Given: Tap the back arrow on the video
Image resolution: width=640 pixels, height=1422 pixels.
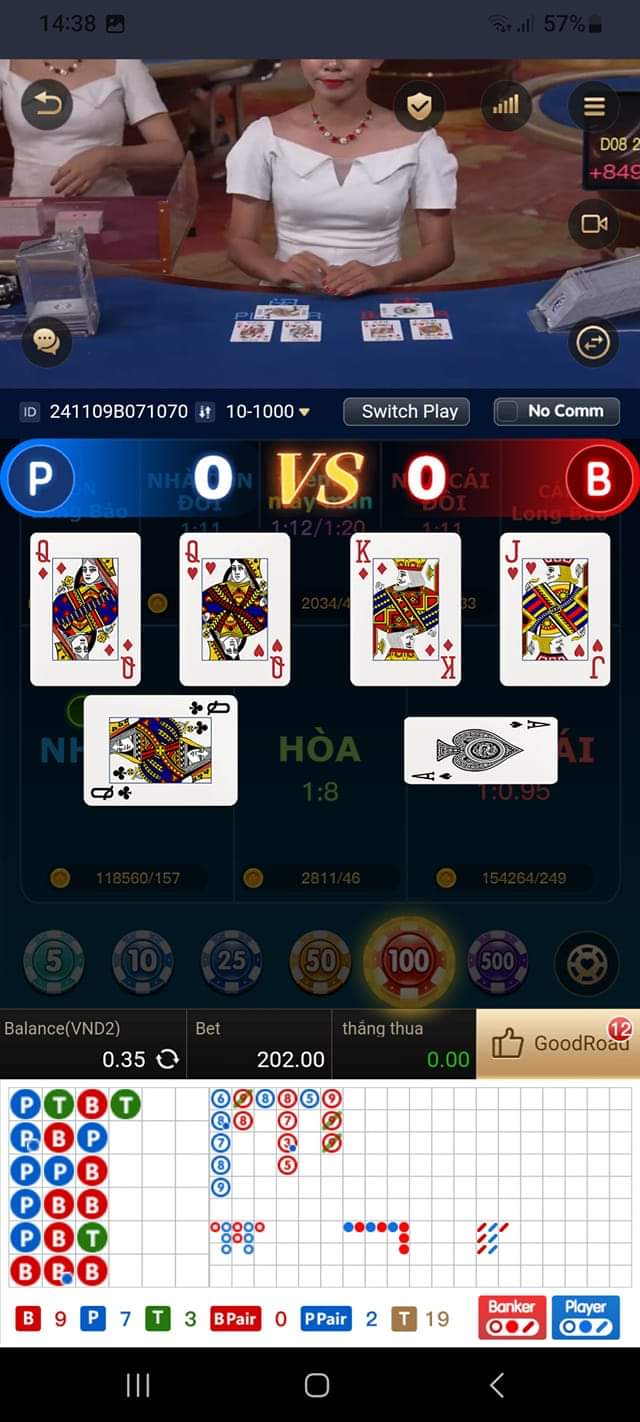Looking at the screenshot, I should tap(47, 105).
